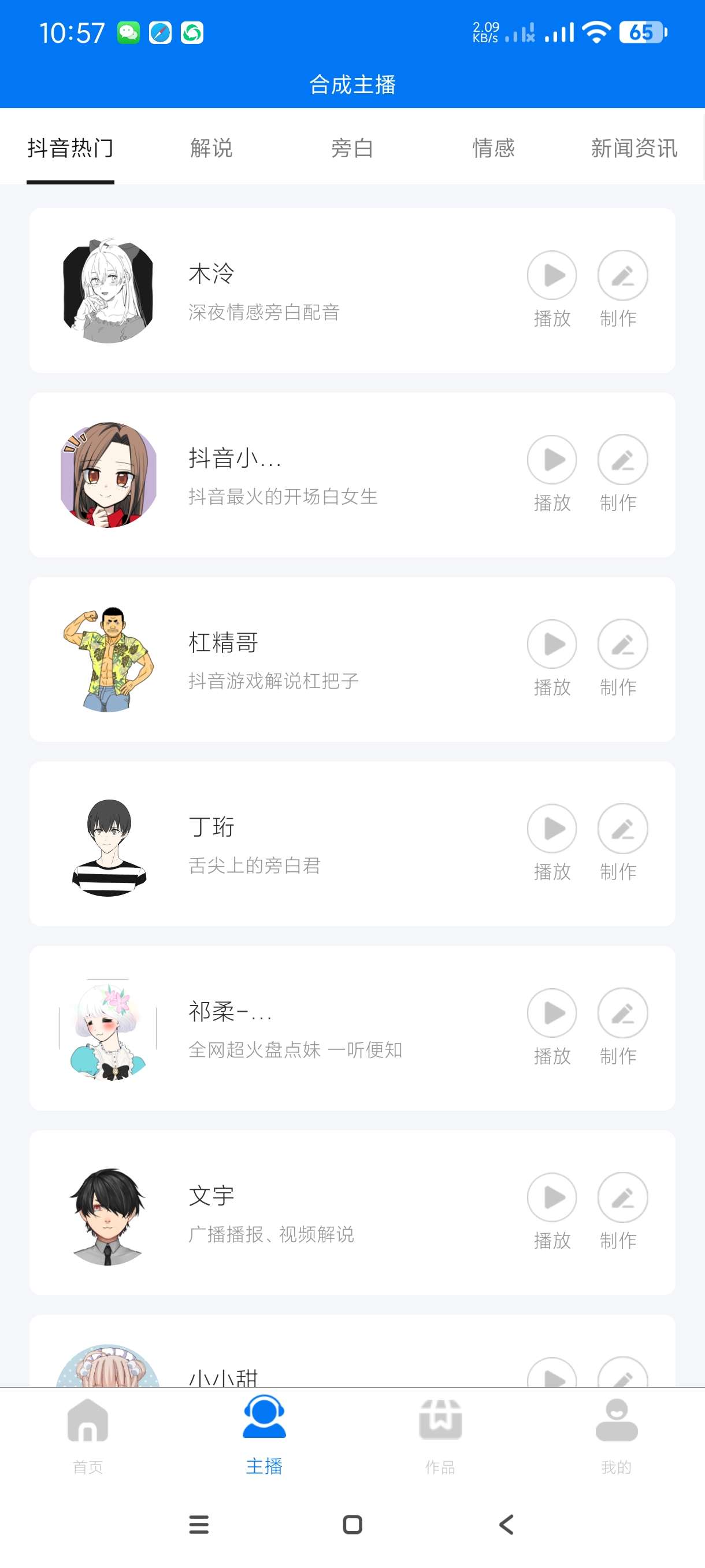Open 制作 for the 祁柔 voice
705x1568 pixels.
(x=622, y=1014)
